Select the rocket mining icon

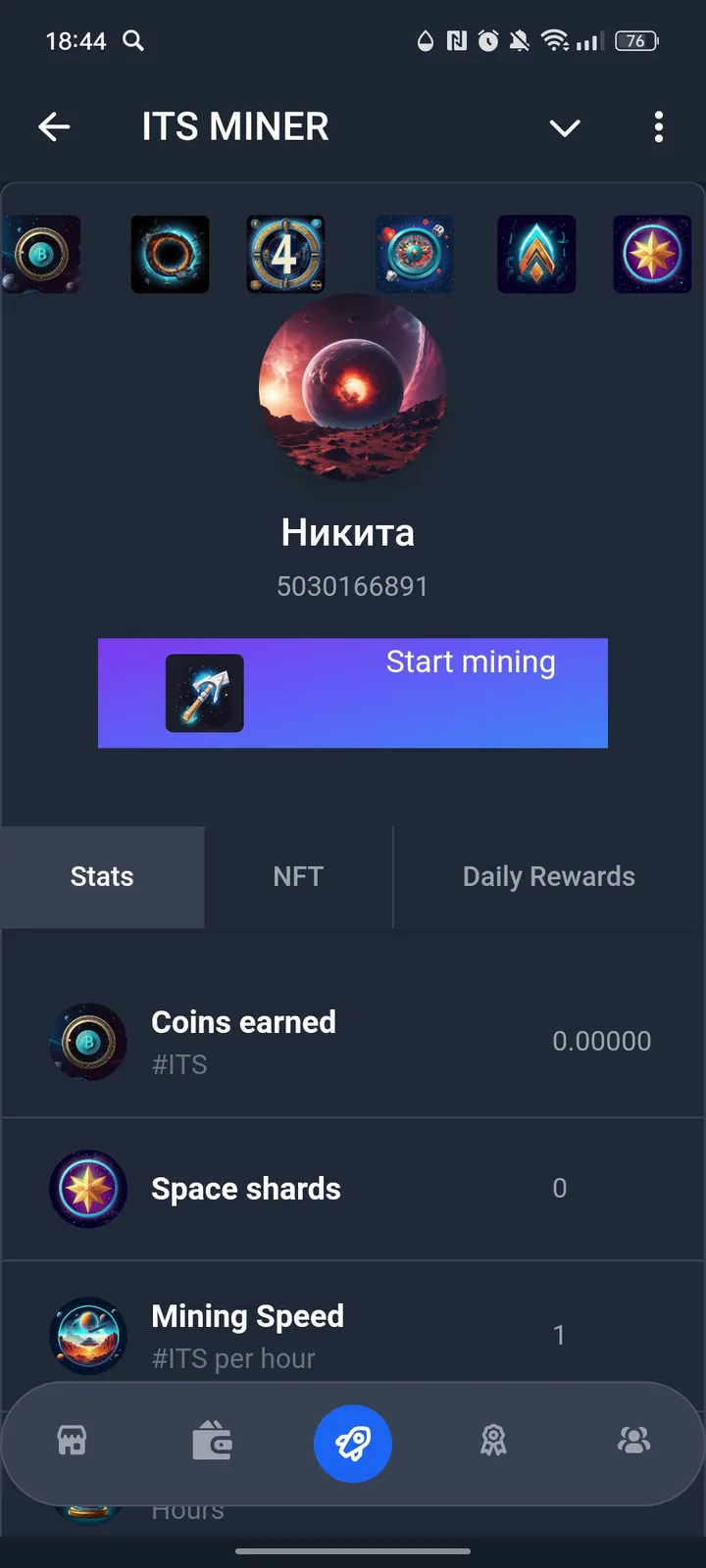353,1443
